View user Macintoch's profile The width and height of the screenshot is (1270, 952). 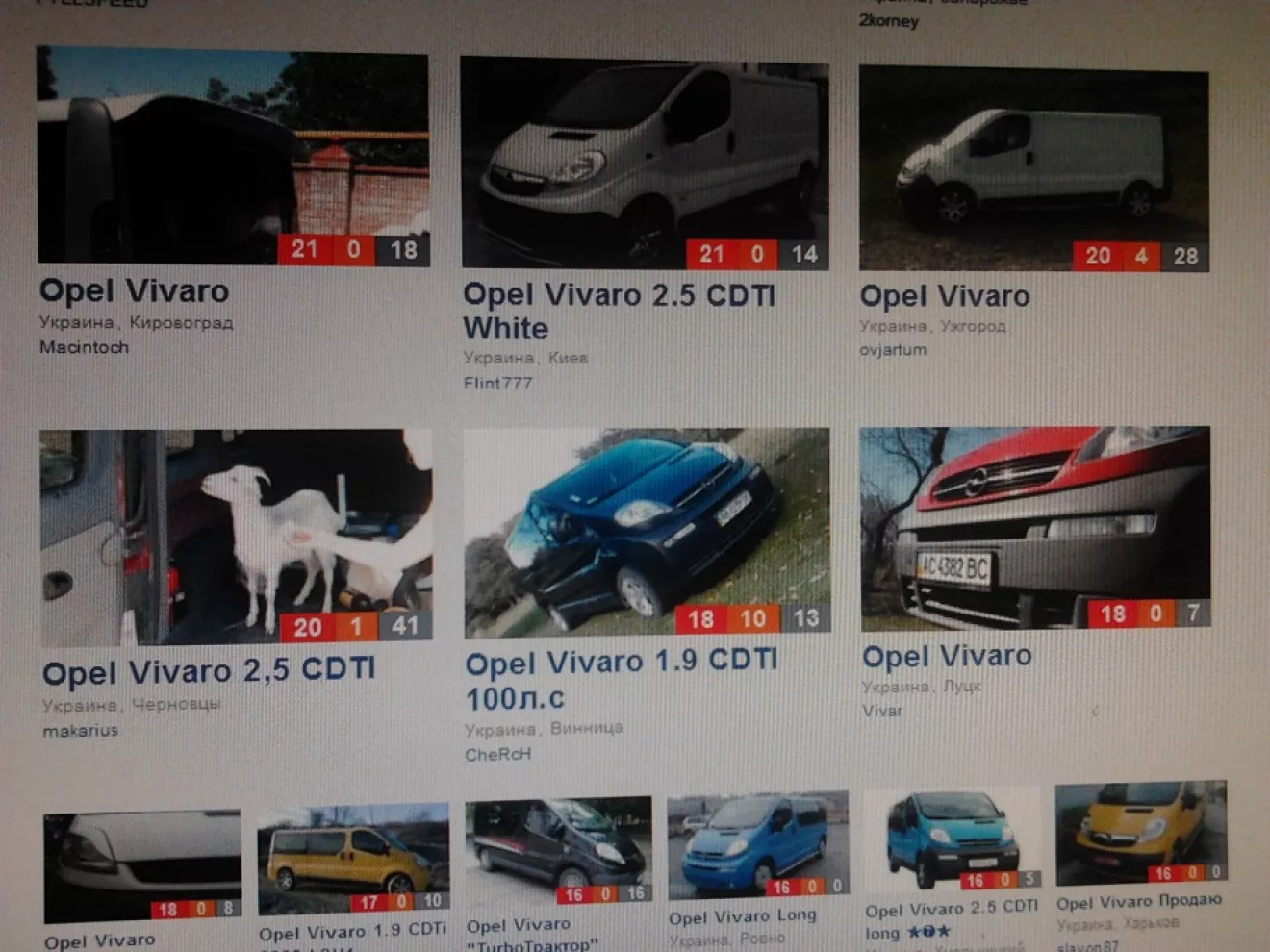[x=84, y=347]
